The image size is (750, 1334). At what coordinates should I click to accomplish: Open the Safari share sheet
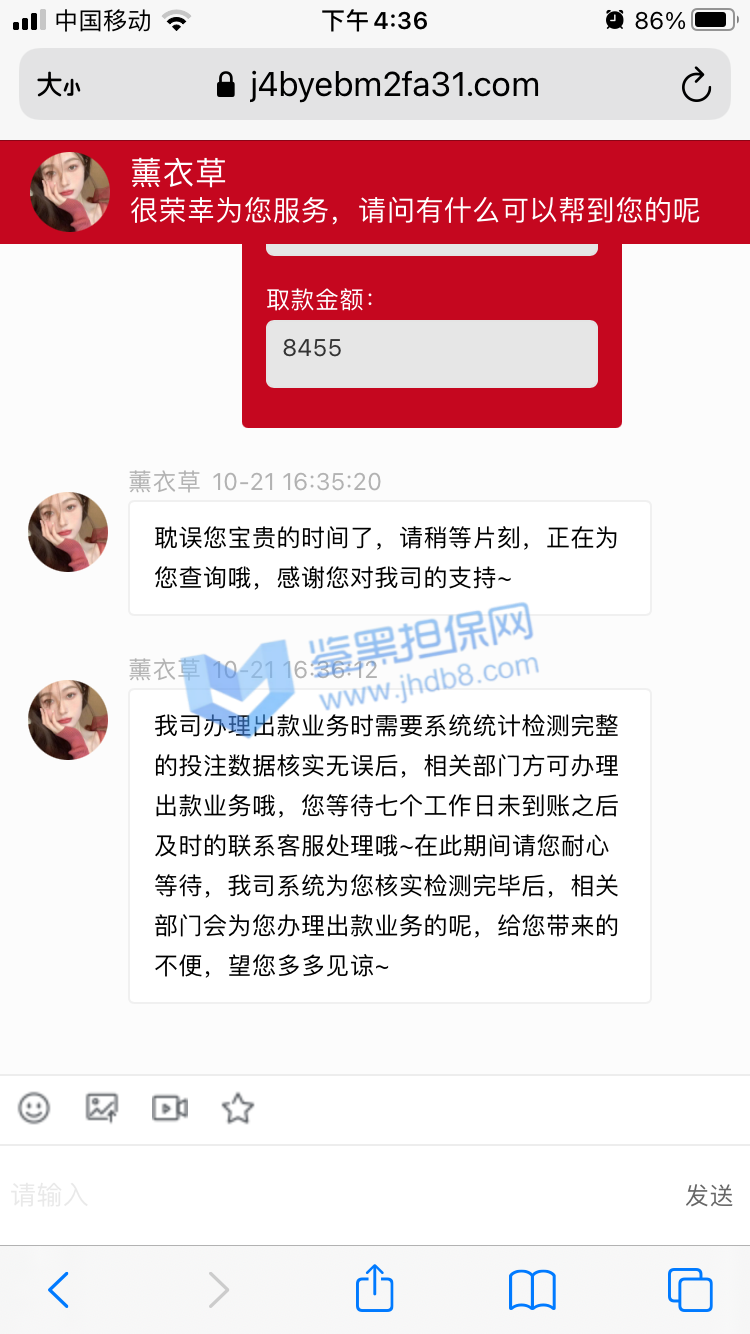point(375,1288)
